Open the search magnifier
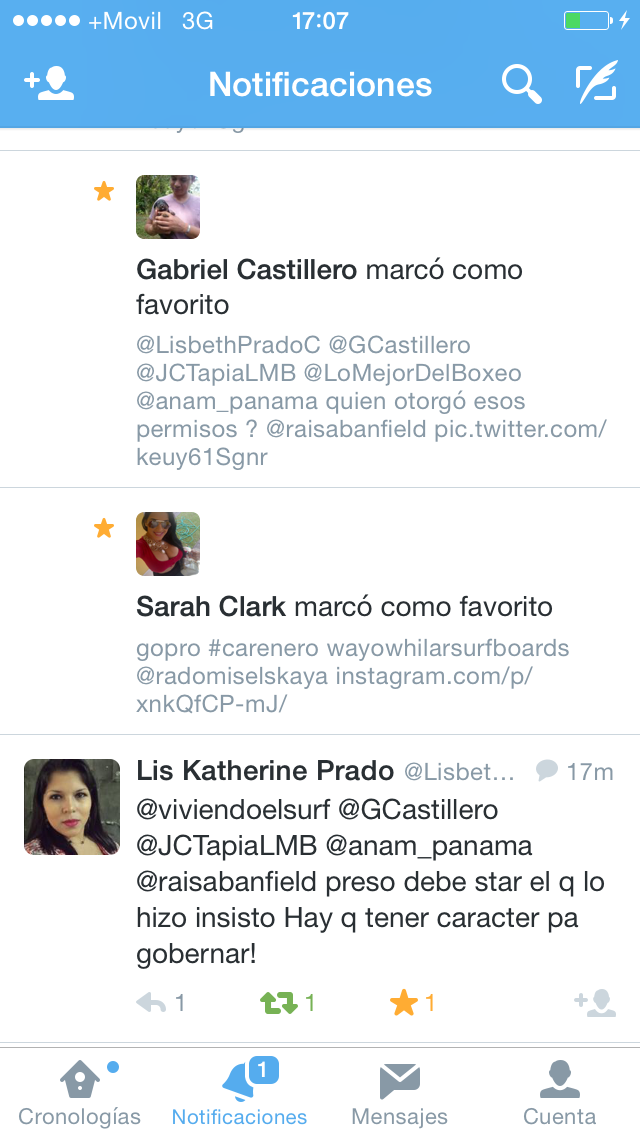The width and height of the screenshot is (640, 1136). pyautogui.click(x=521, y=84)
